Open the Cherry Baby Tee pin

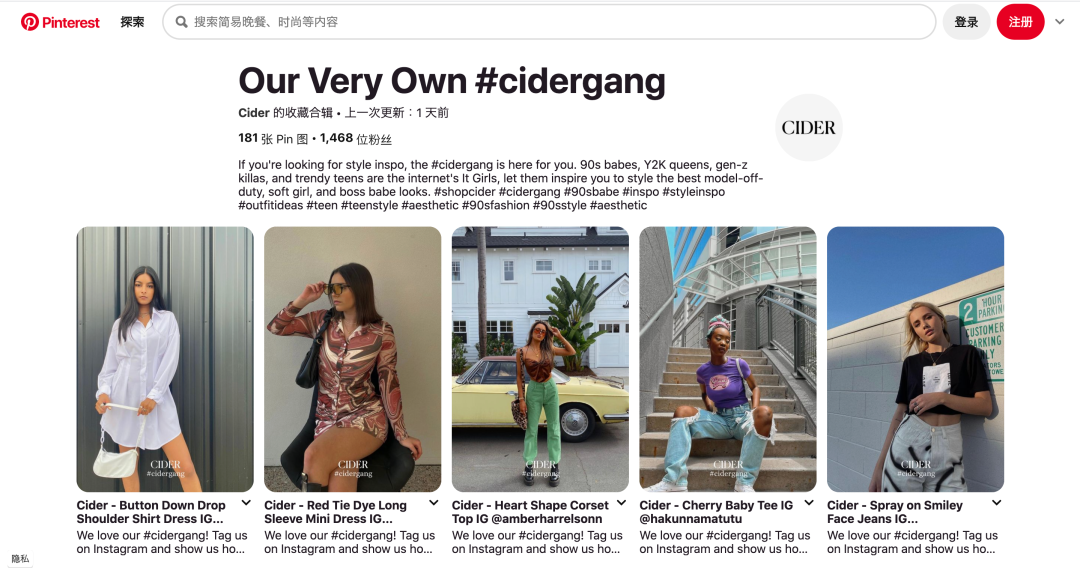pos(728,358)
